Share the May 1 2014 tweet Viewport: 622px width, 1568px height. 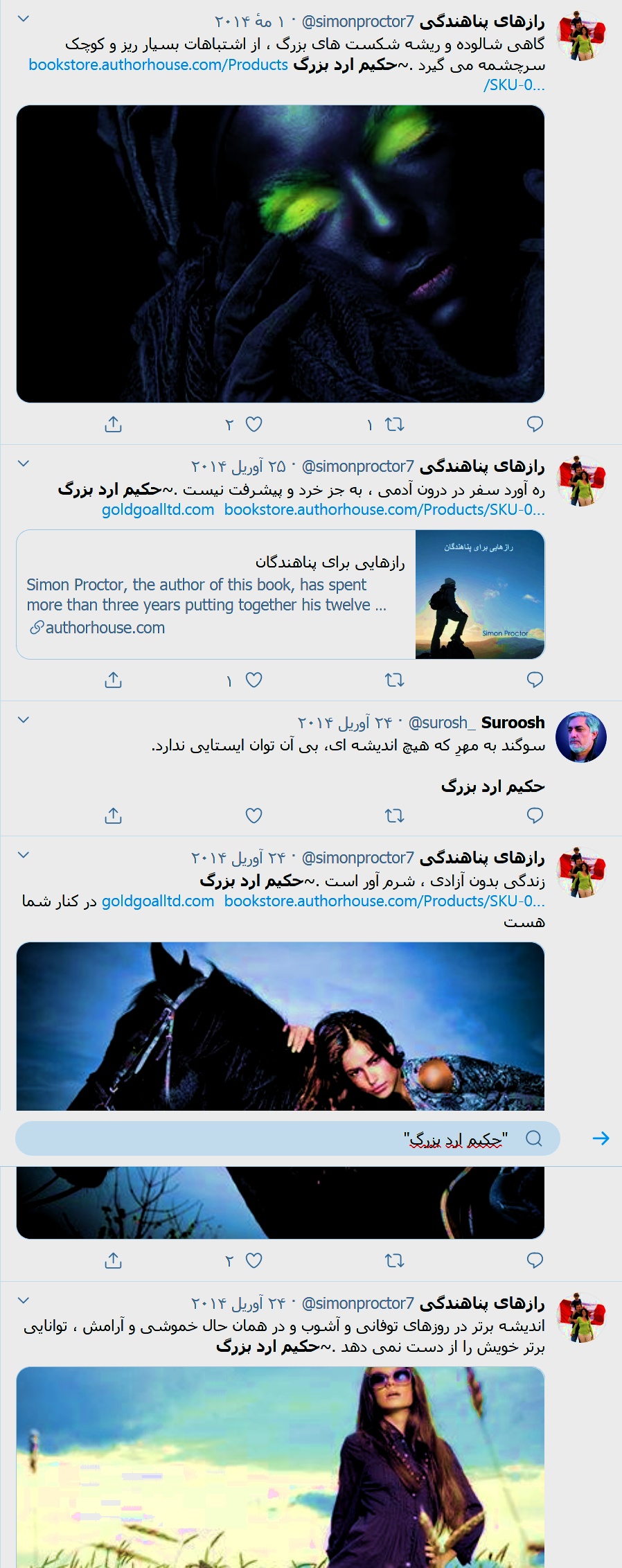pos(114,424)
